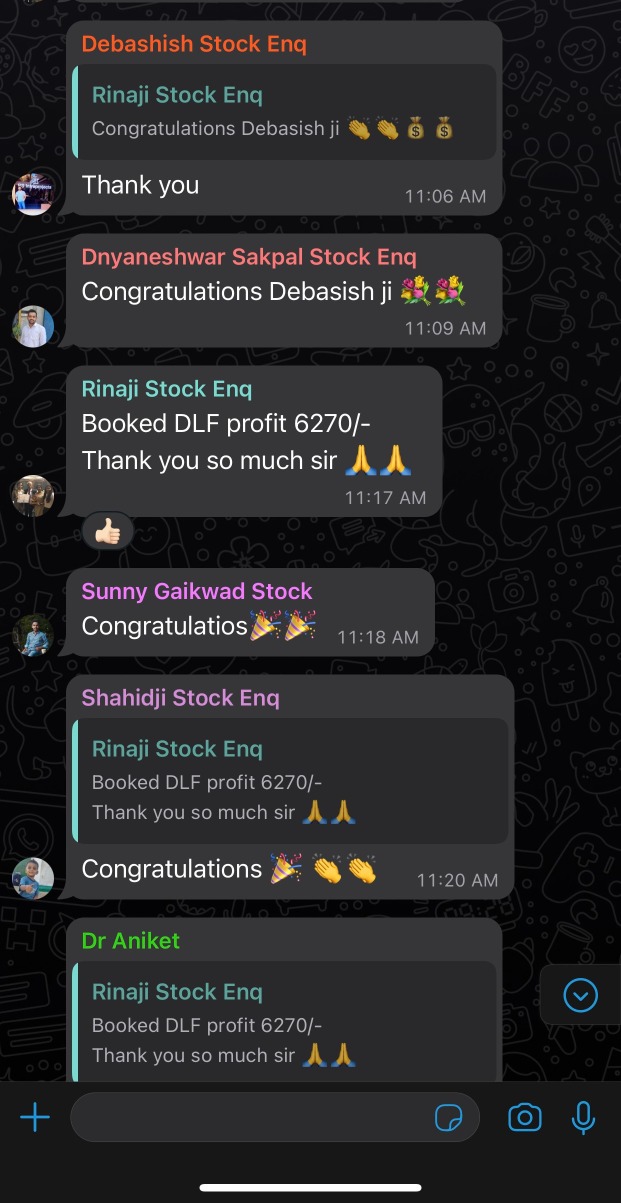Open Debashish Stock Enq's profile picture

[x=32, y=194]
